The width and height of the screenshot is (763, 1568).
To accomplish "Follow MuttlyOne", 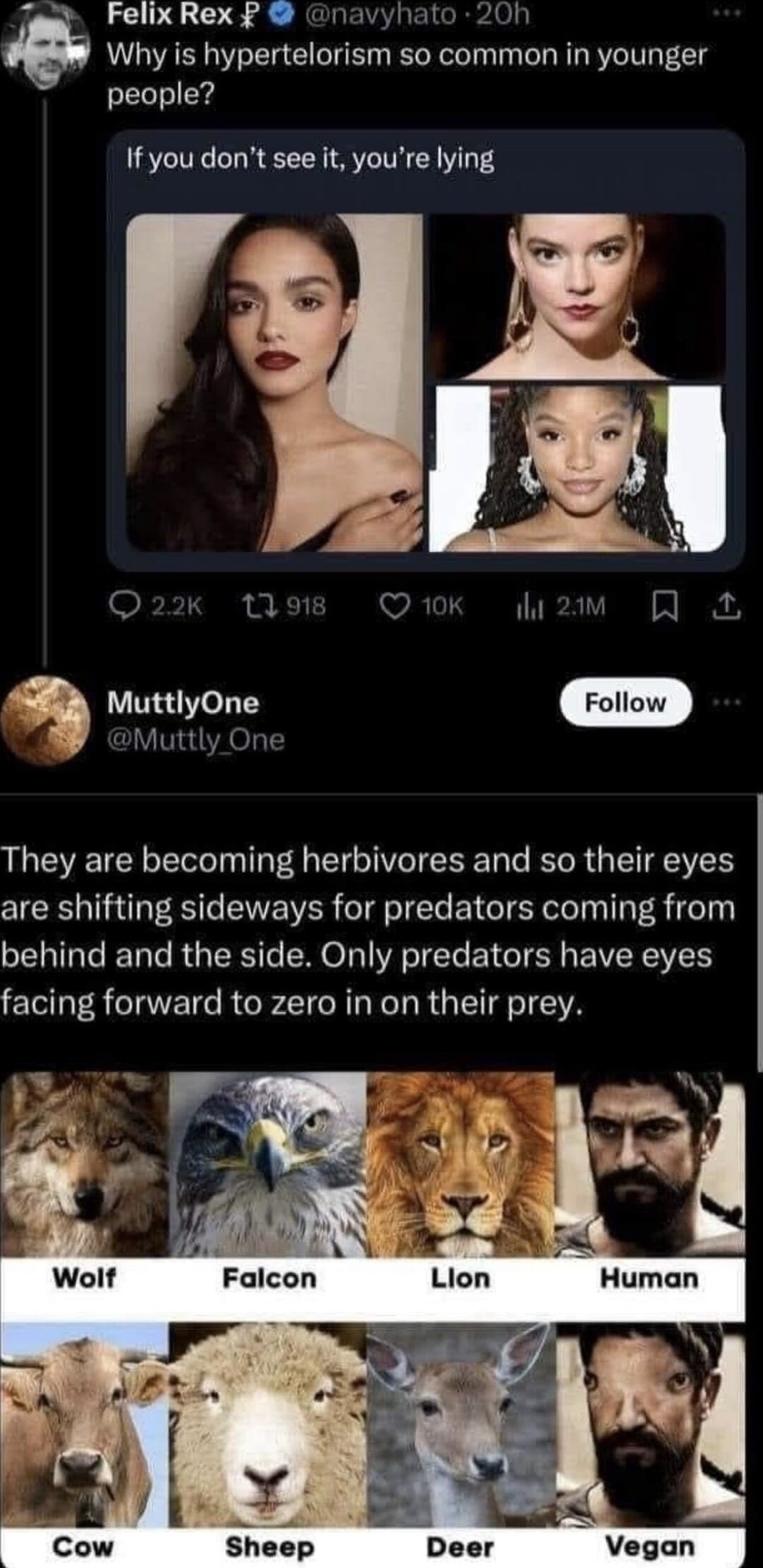I will tap(625, 703).
